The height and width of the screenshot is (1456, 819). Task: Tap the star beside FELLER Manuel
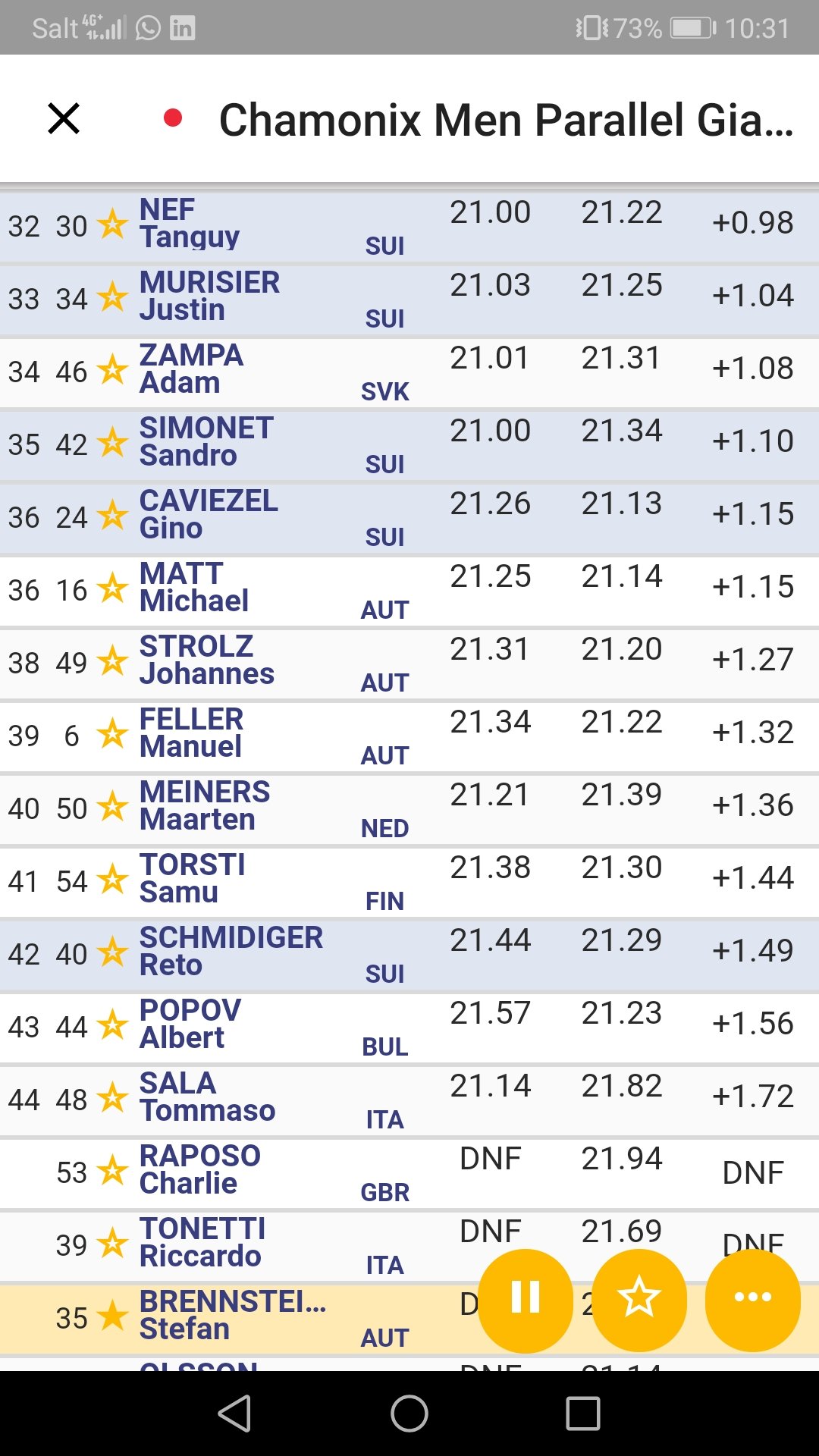[x=113, y=733]
